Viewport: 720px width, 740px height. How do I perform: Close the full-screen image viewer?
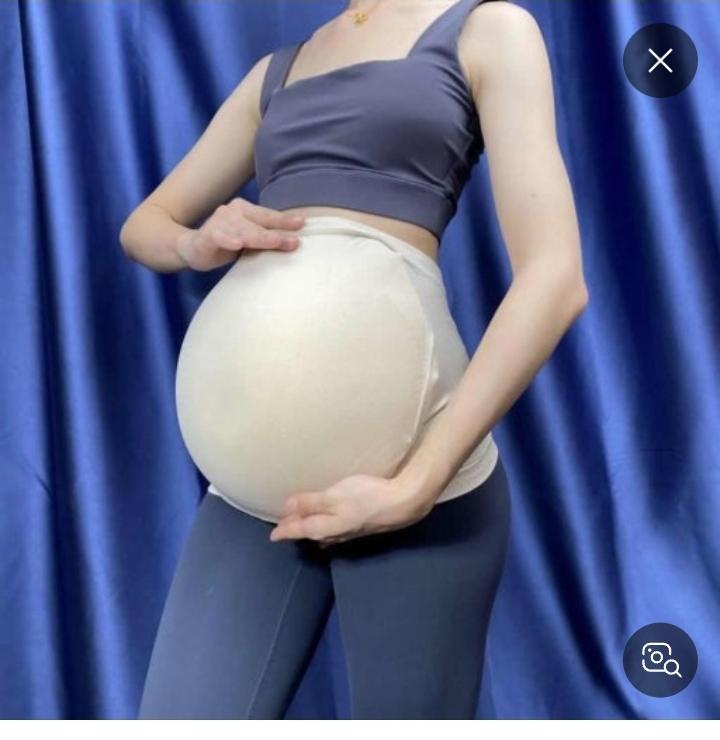(x=660, y=61)
